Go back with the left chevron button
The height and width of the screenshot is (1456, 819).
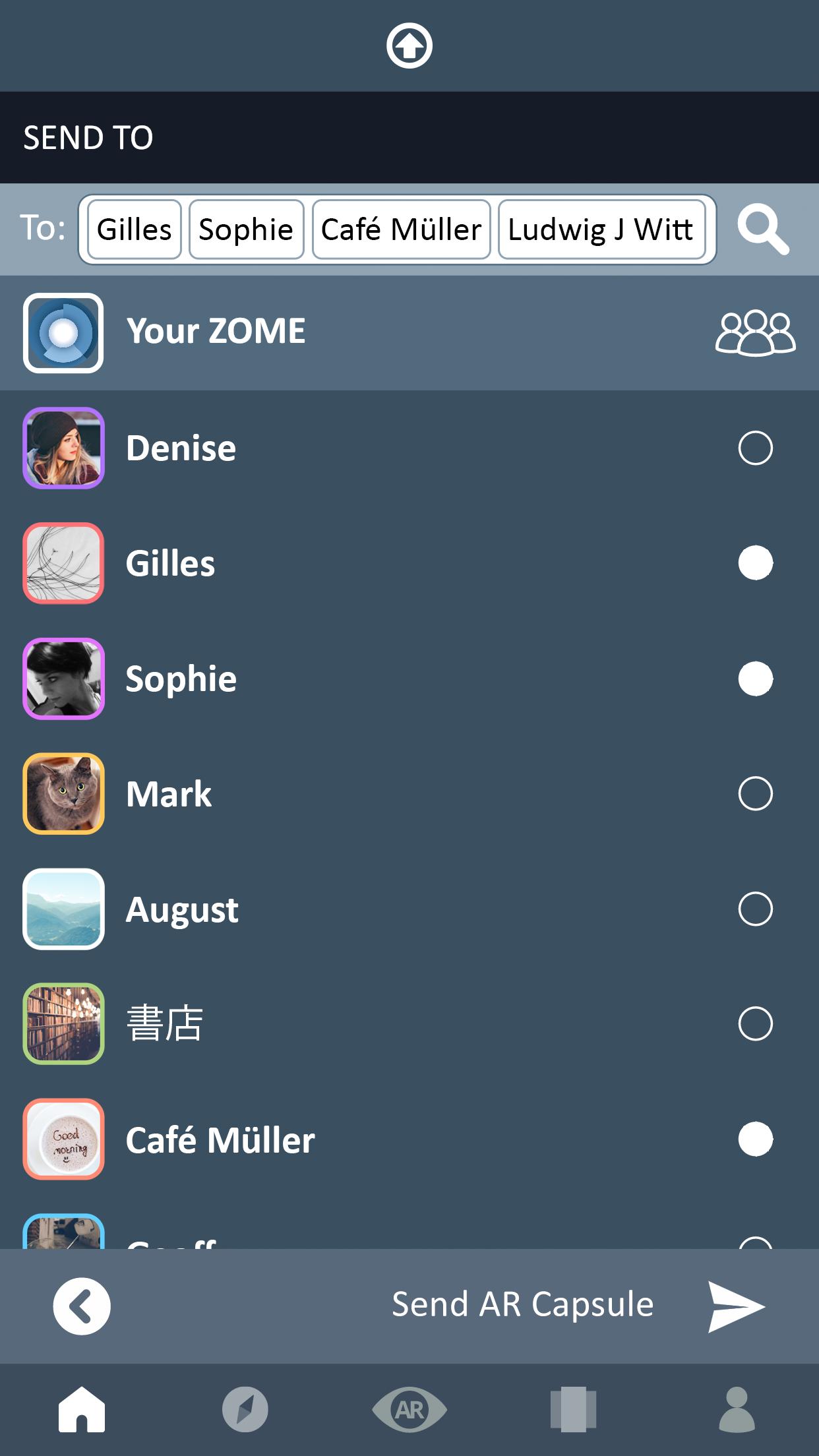82,1306
